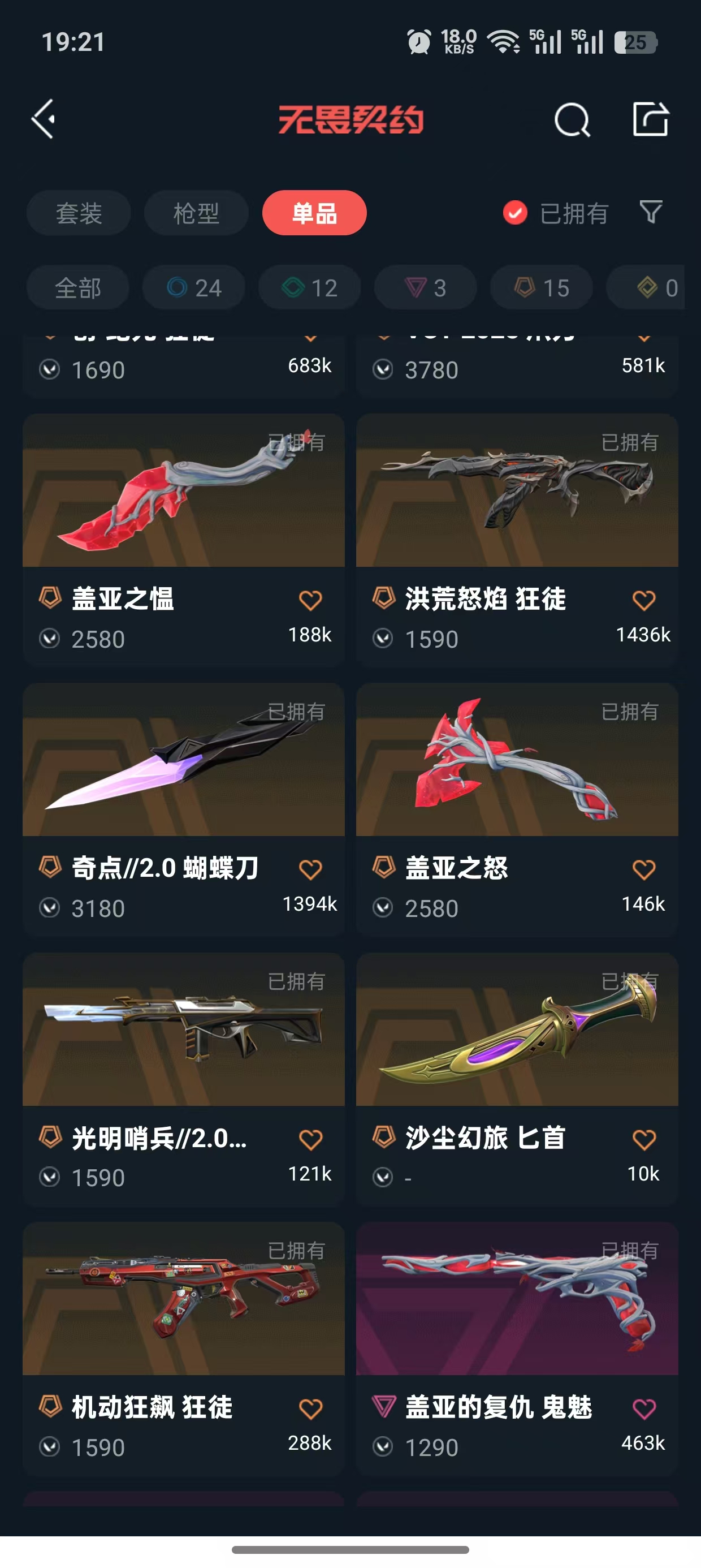Viewport: 701px width, 1568px height.
Task: Switch to the 套装 tab
Action: click(x=79, y=213)
